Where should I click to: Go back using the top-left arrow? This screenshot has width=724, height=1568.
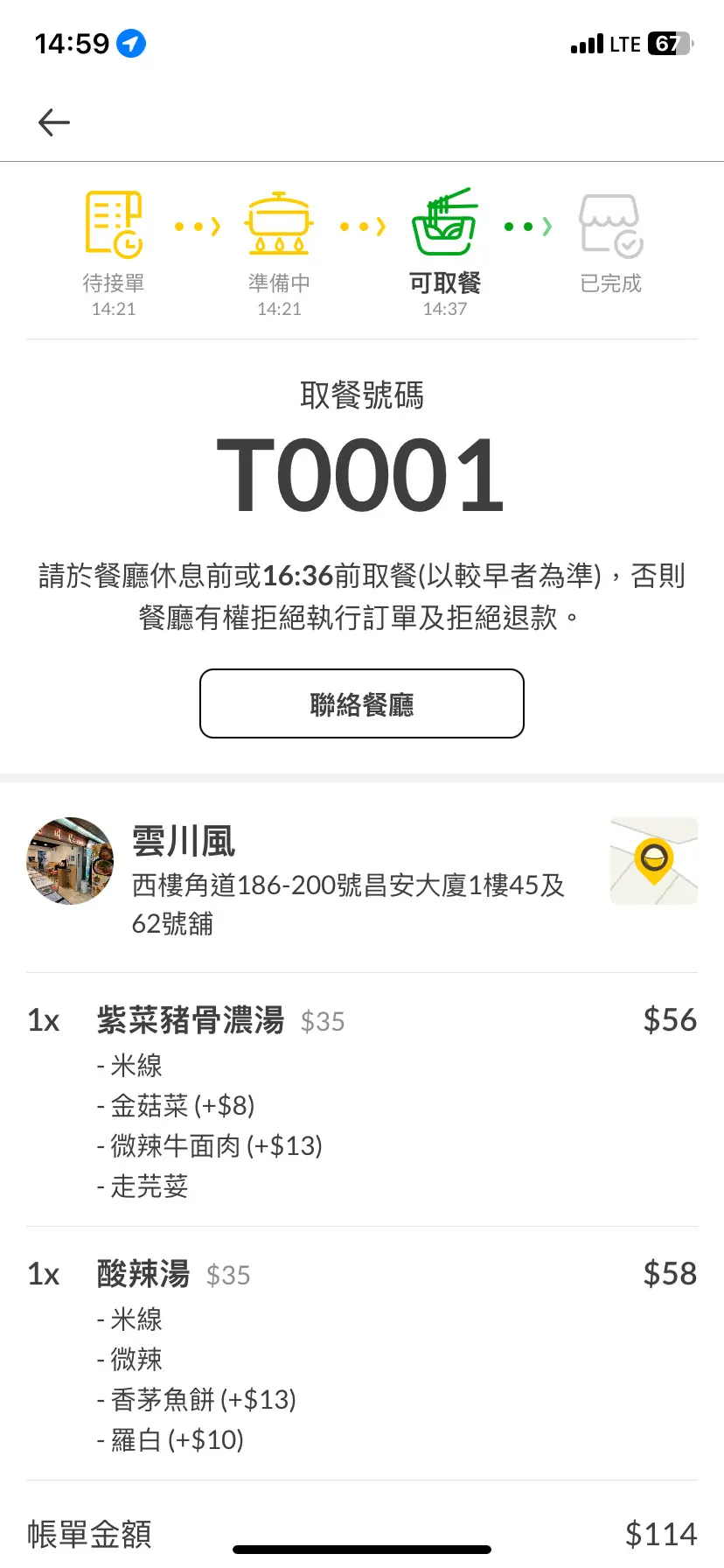[54, 122]
